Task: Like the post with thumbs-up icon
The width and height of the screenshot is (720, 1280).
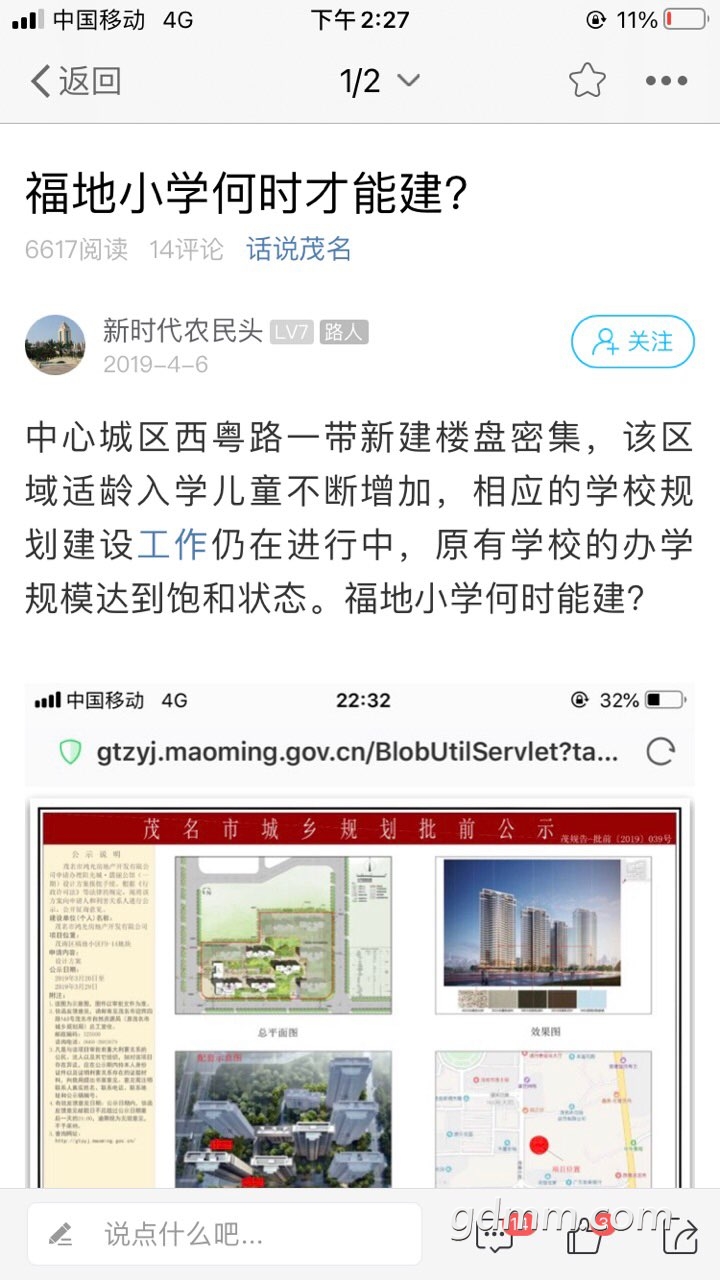Action: coord(587,1236)
